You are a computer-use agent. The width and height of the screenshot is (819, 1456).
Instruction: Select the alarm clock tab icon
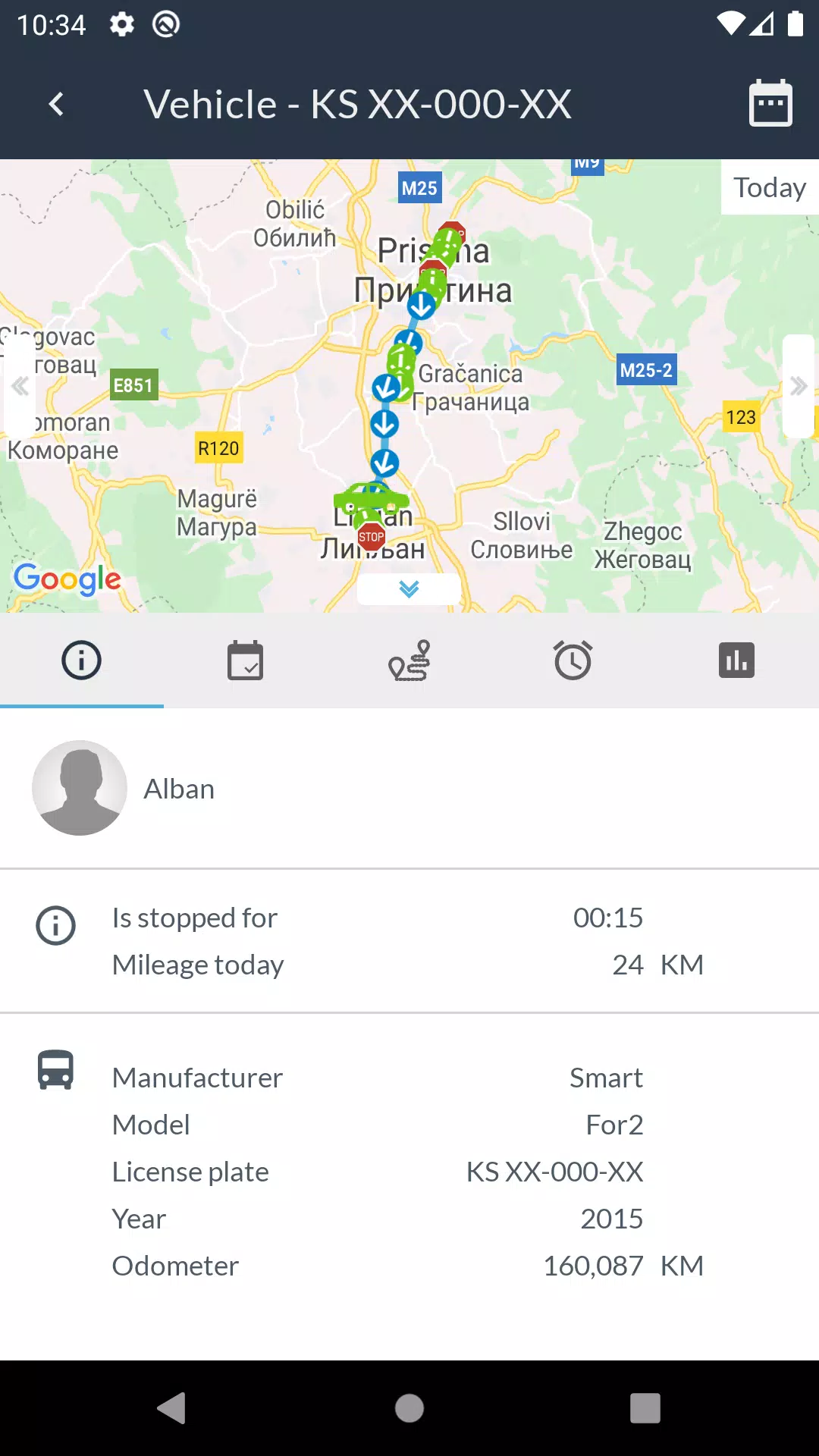[573, 660]
